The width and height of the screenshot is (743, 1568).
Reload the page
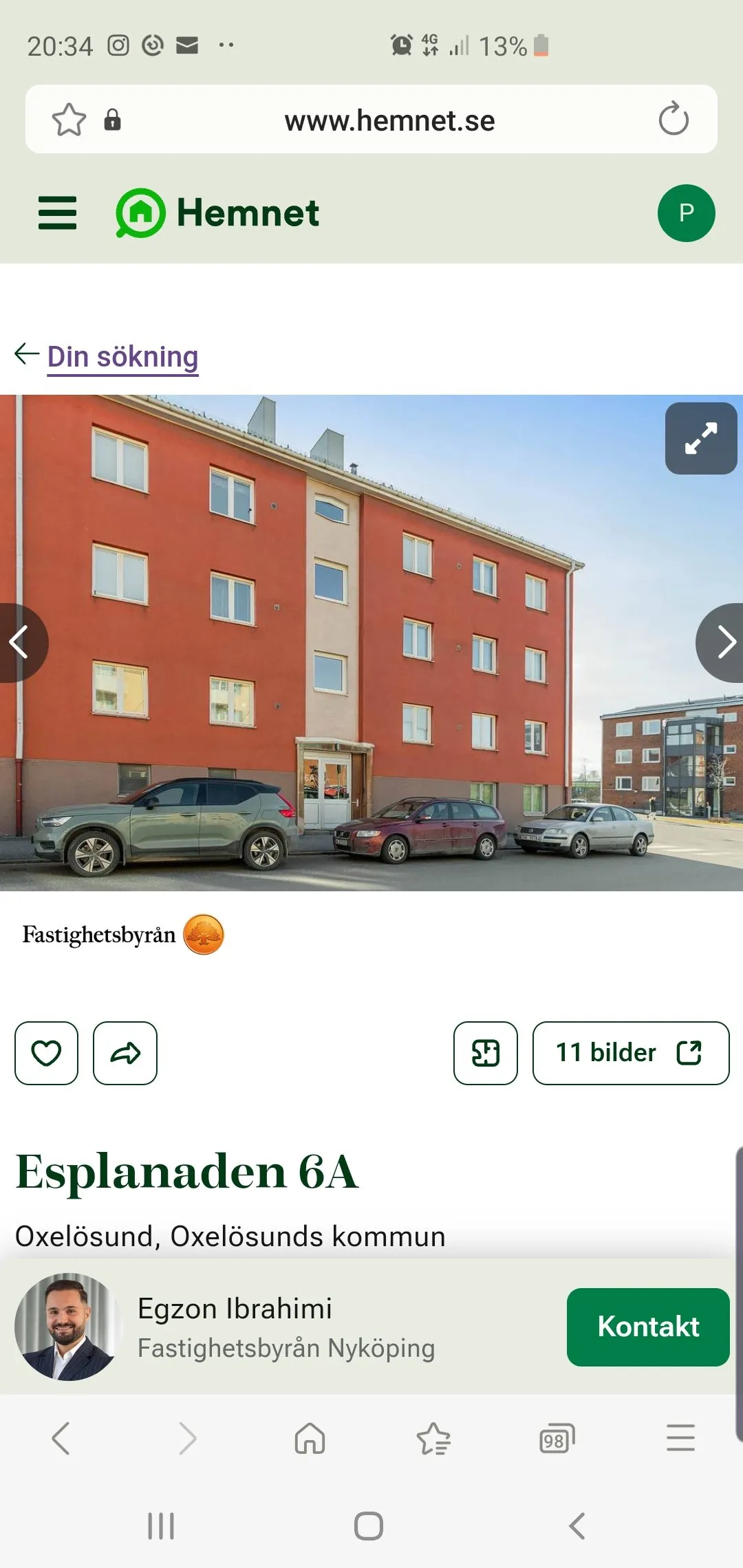[x=674, y=119]
